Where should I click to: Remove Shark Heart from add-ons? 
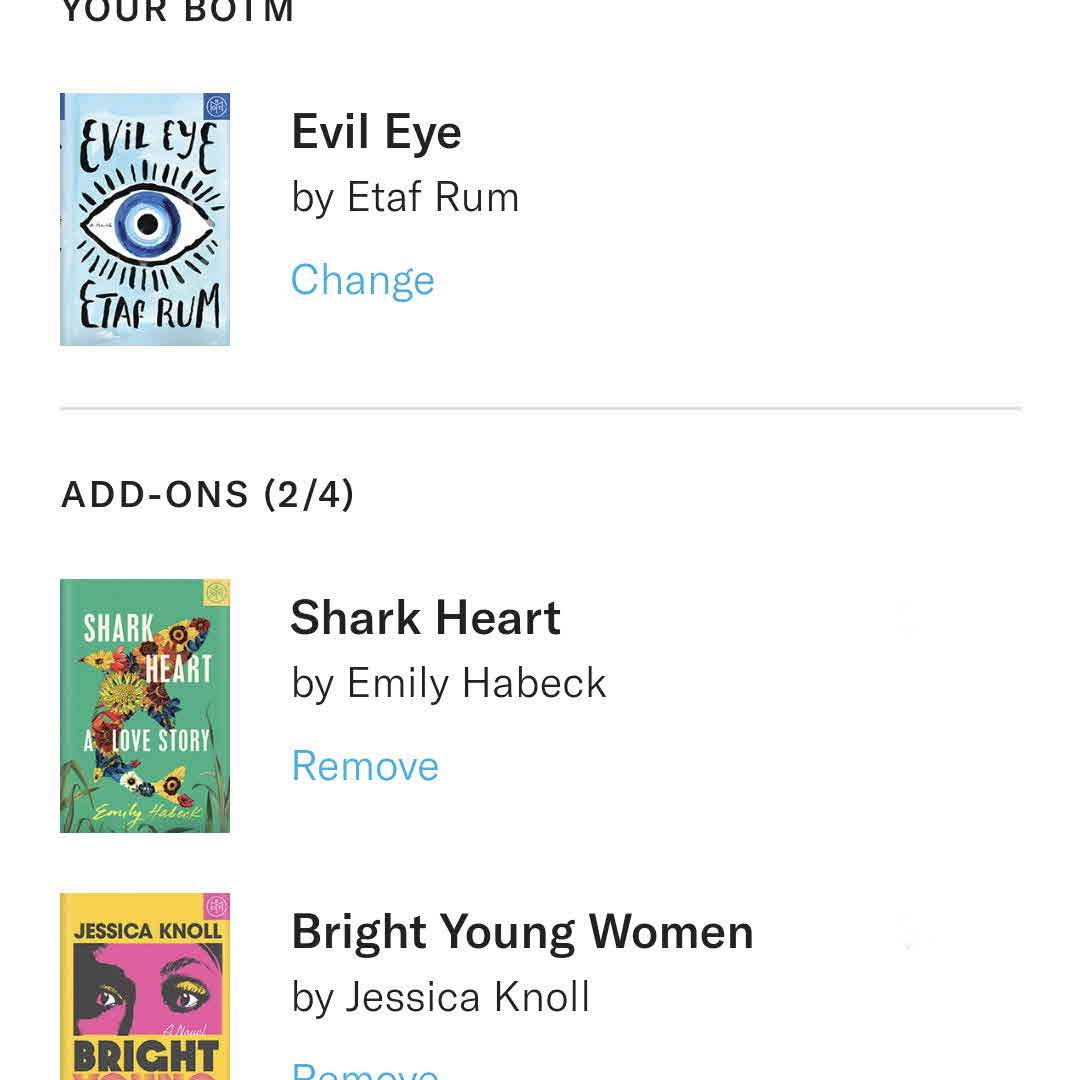(365, 766)
